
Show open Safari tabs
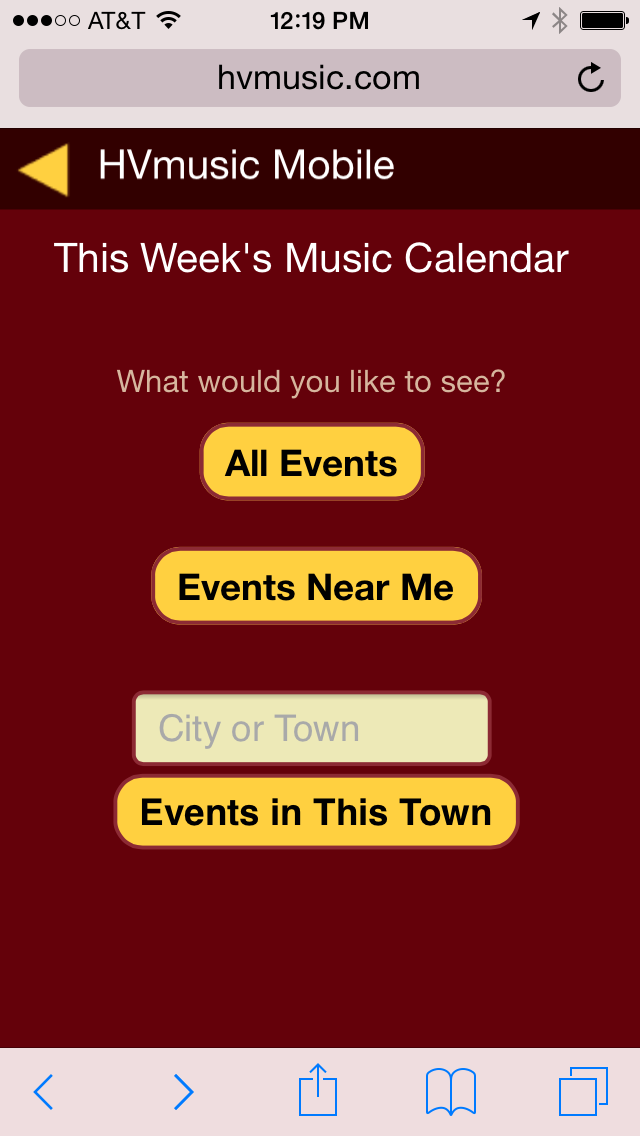tap(583, 1091)
